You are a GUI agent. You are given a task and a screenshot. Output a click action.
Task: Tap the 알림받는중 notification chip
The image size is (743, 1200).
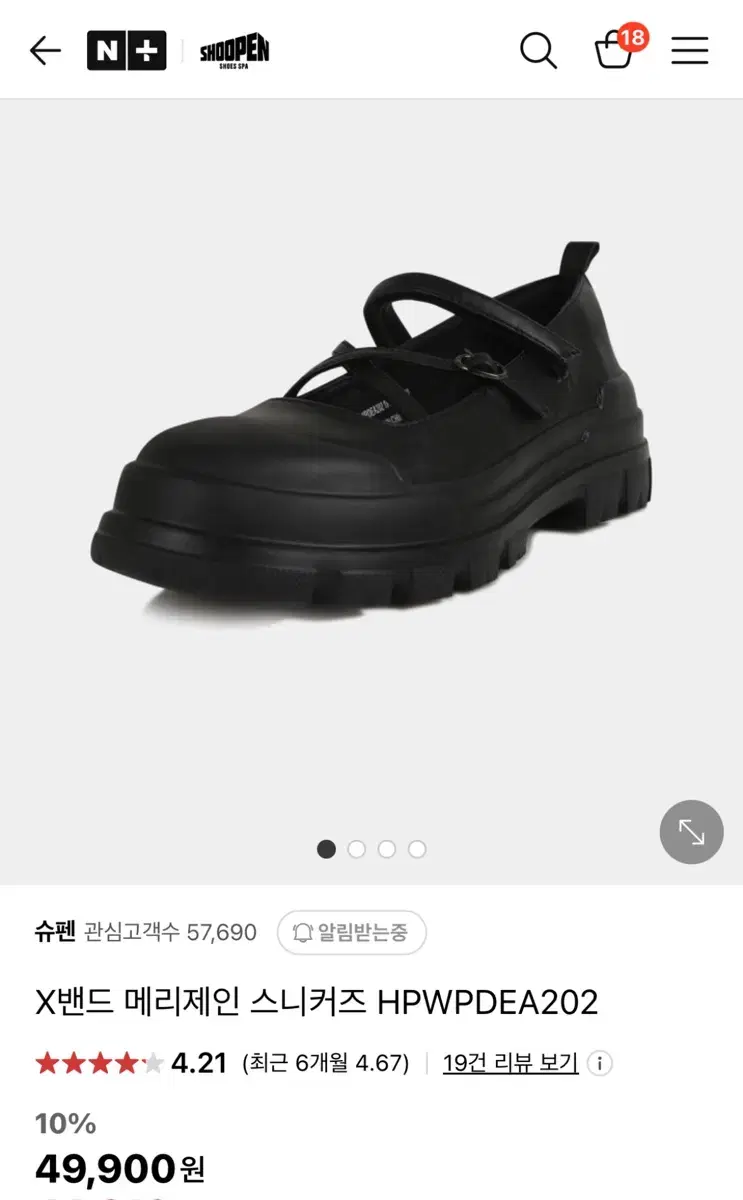352,933
